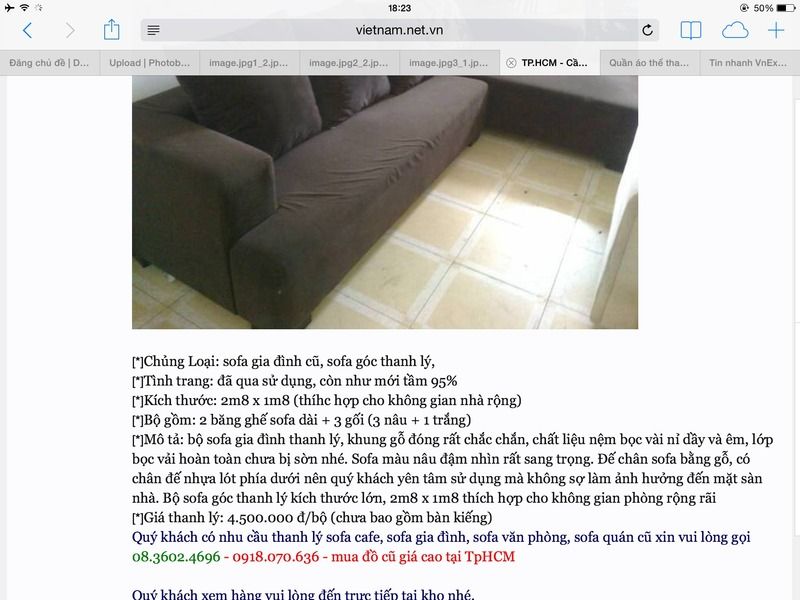Switch to the Tin nhanh VnEx... tab
This screenshot has height=600, width=800.
(x=749, y=63)
